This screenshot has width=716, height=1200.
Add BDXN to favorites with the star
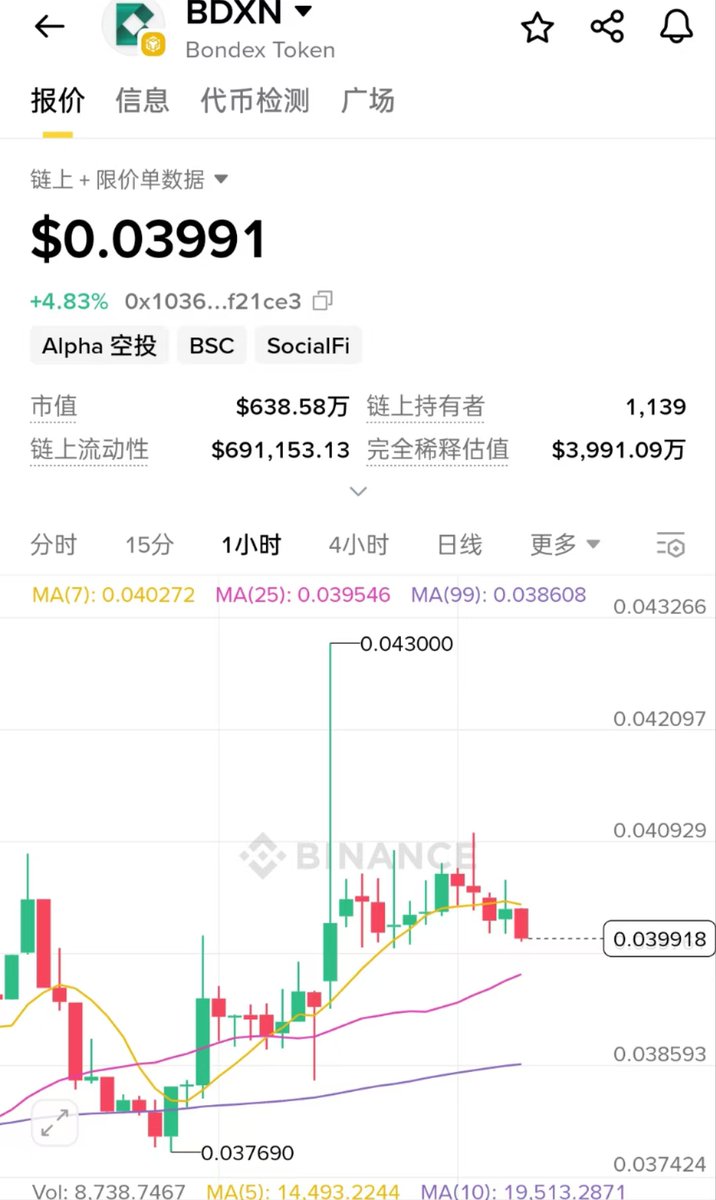click(537, 27)
